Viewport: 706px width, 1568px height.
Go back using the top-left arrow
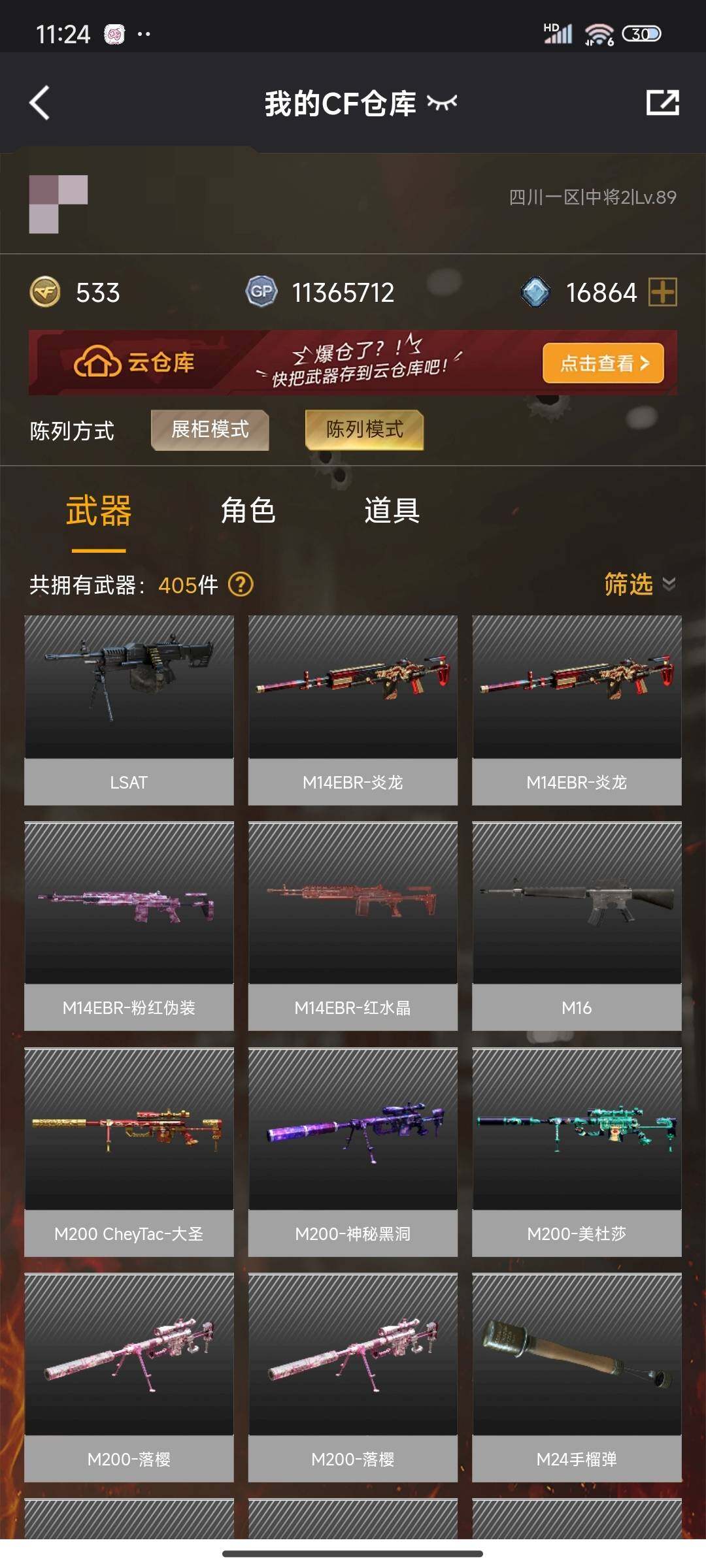click(x=40, y=103)
